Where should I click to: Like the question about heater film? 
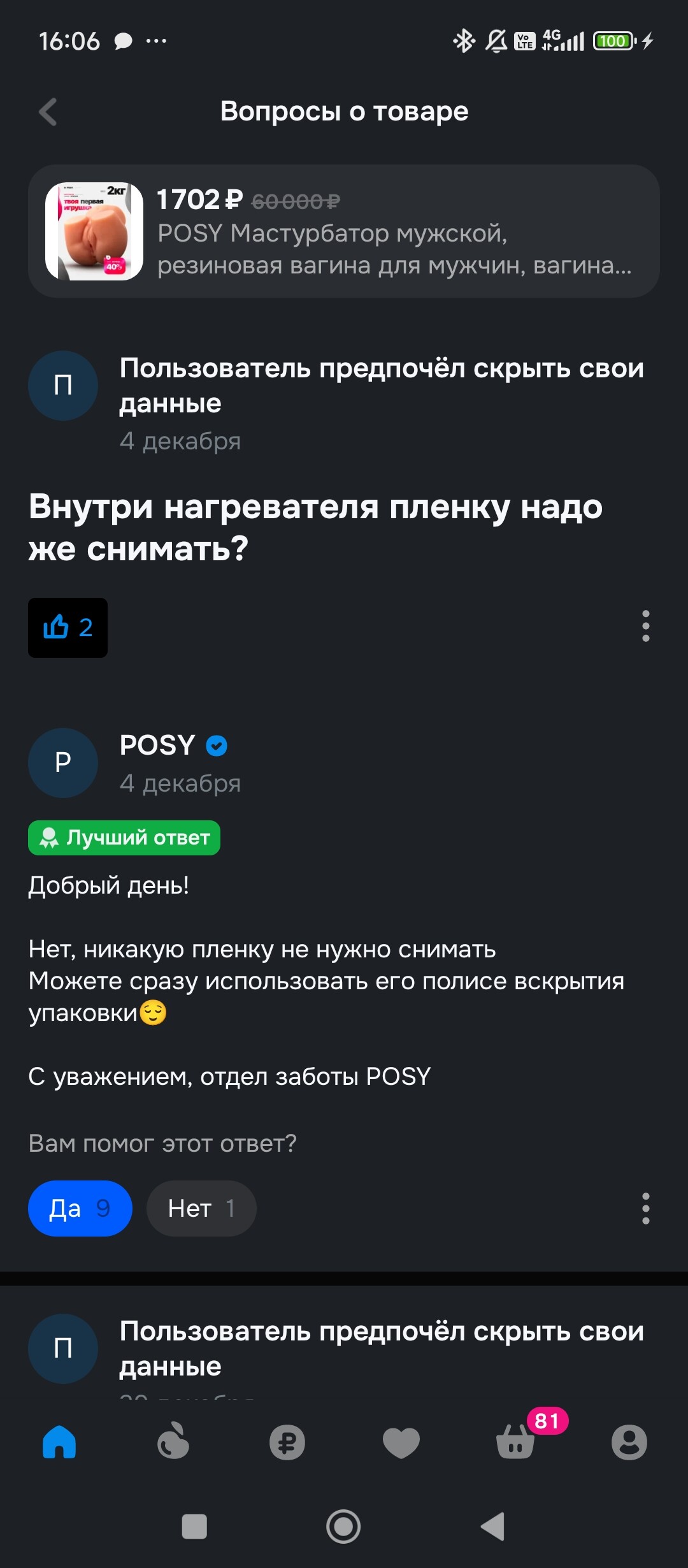click(x=68, y=628)
